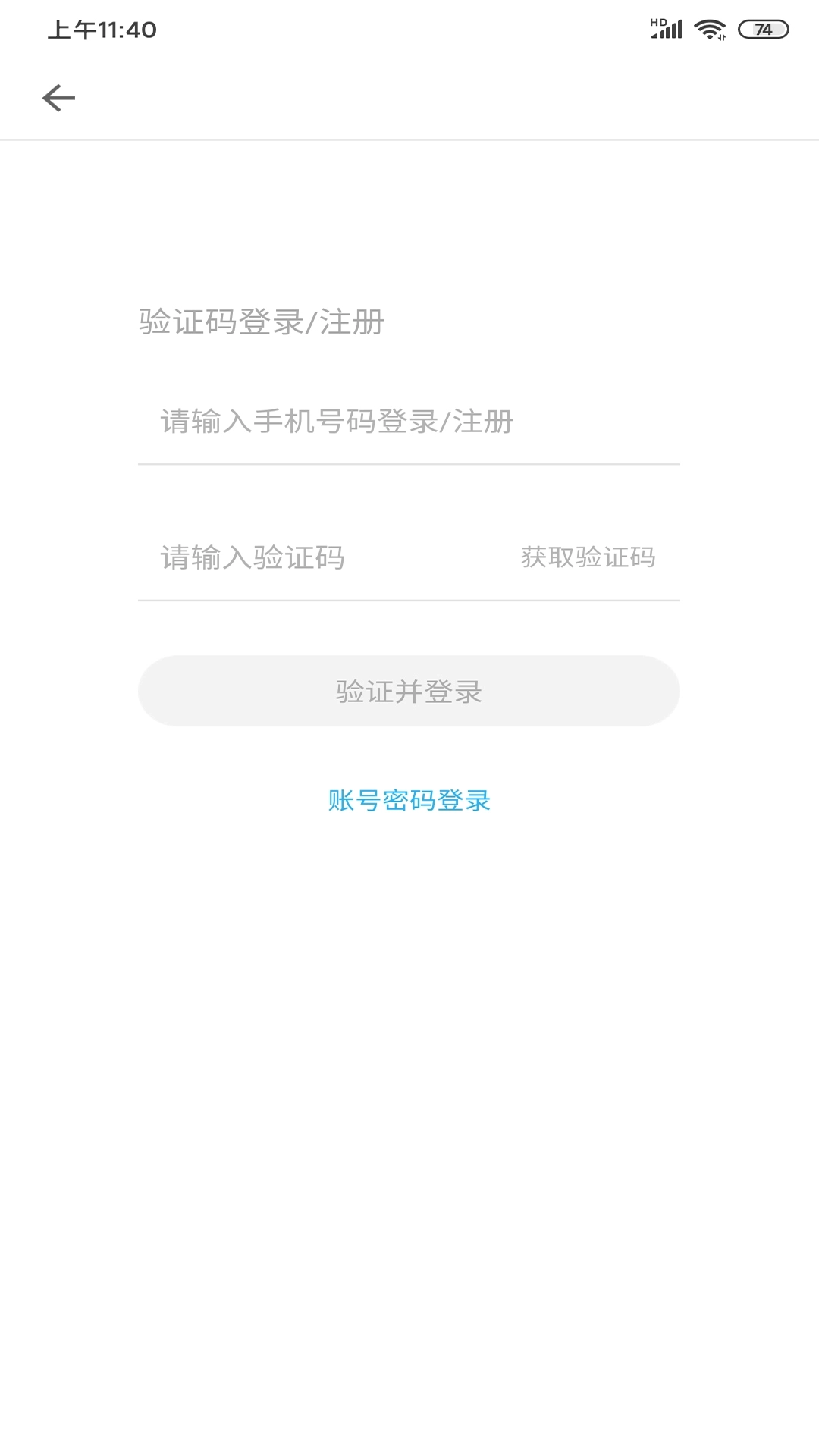819x1456 pixels.
Task: Click 验证并登录 to sign in
Action: pos(408,691)
